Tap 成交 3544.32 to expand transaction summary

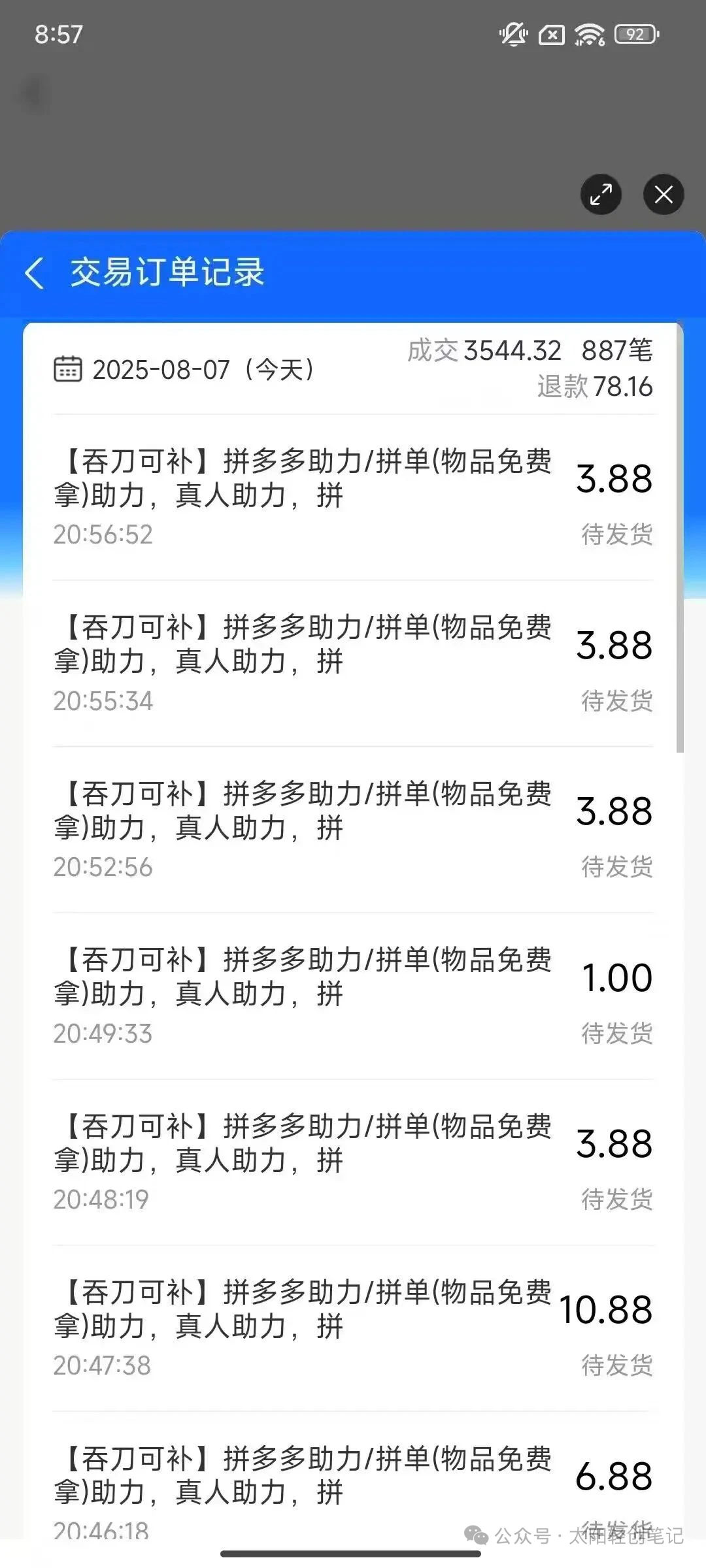click(x=487, y=351)
